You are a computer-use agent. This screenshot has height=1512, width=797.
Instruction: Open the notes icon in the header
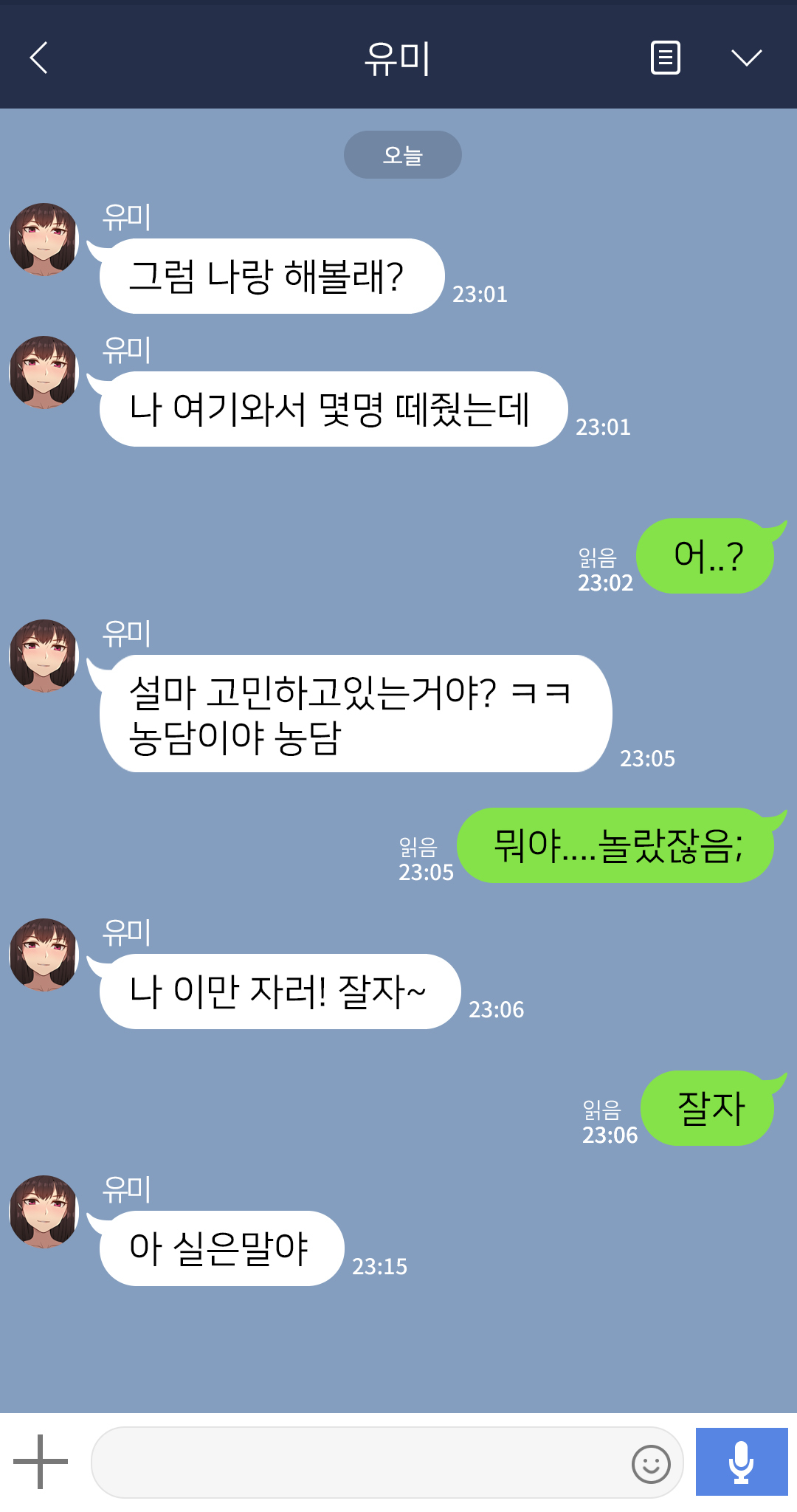[x=665, y=58]
